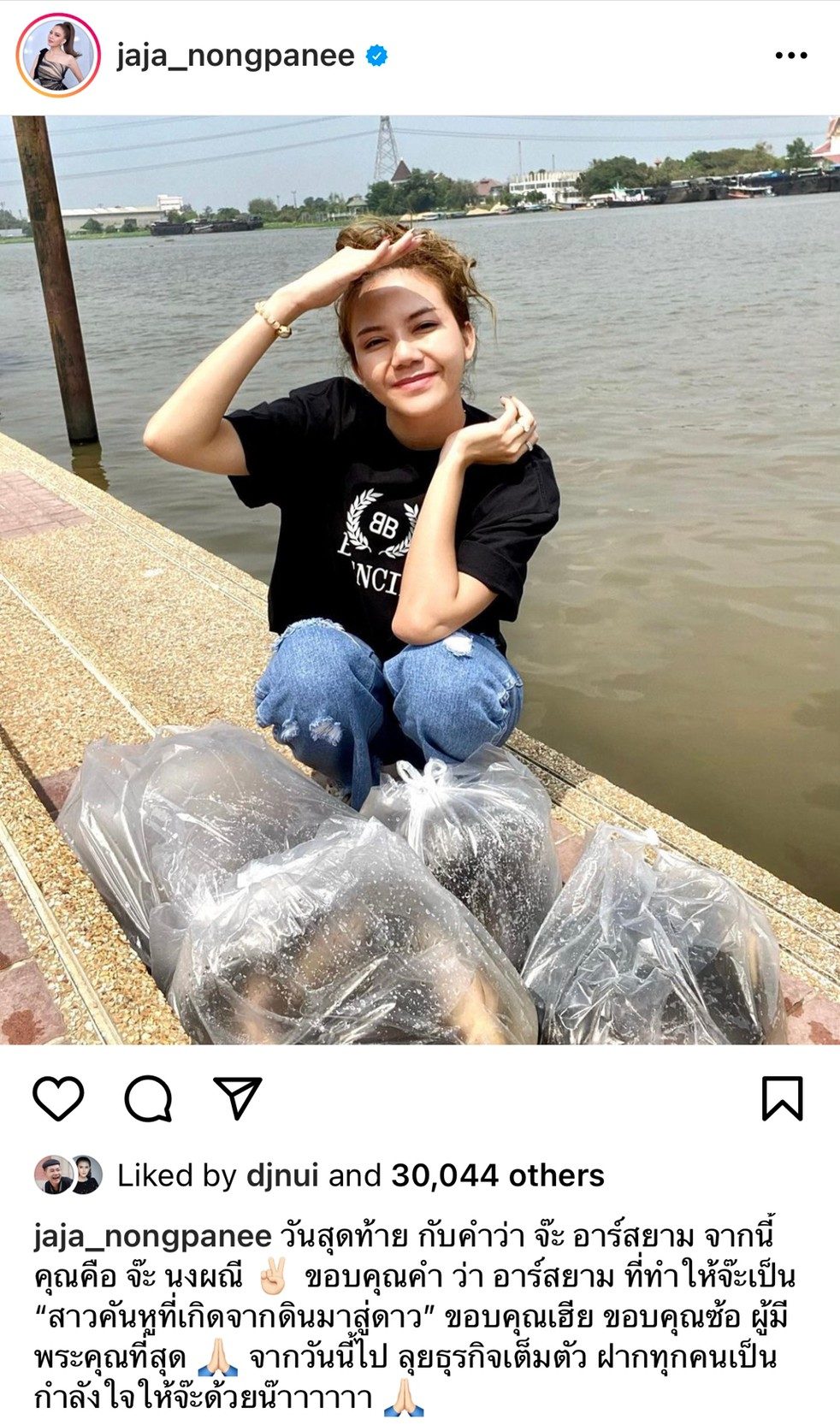Open the post's three-dot options menu
The width and height of the screenshot is (840, 1425).
790,56
